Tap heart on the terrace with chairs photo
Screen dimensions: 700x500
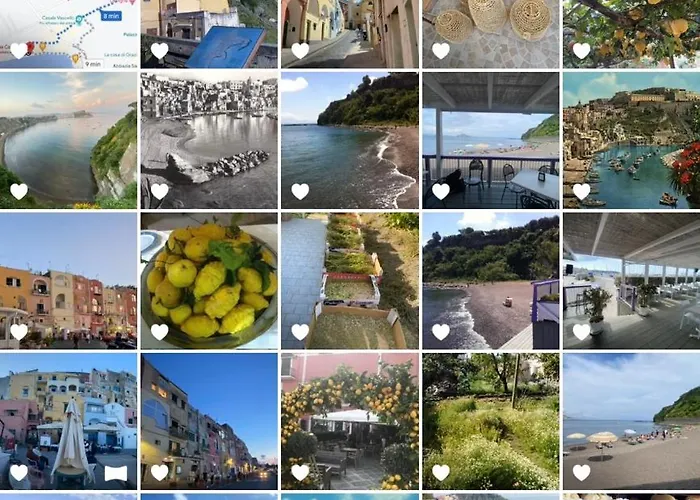point(441,190)
